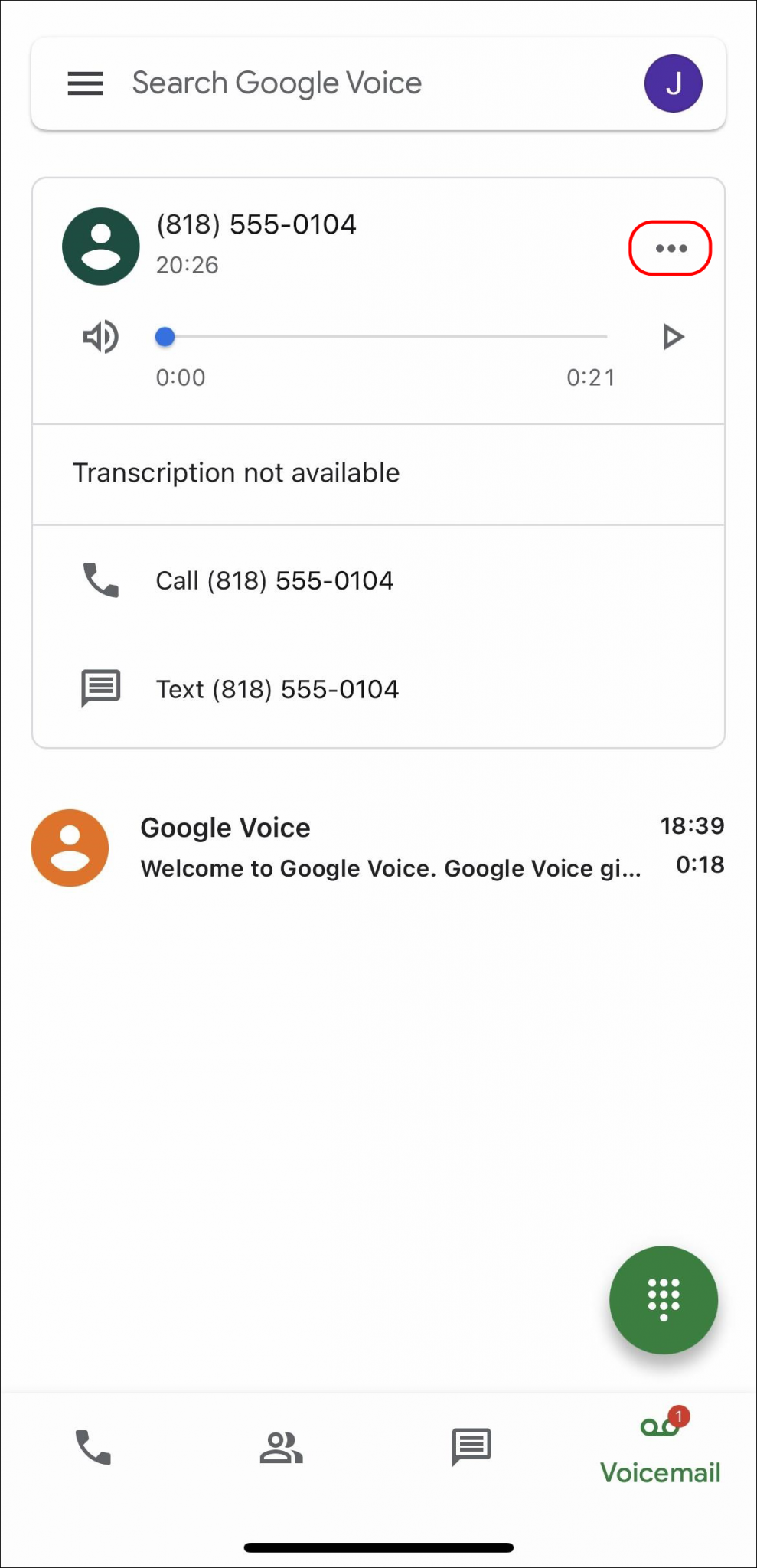Select the caller avatar for (818) 555-0104
Screen dimensions: 757x1568
coord(100,246)
